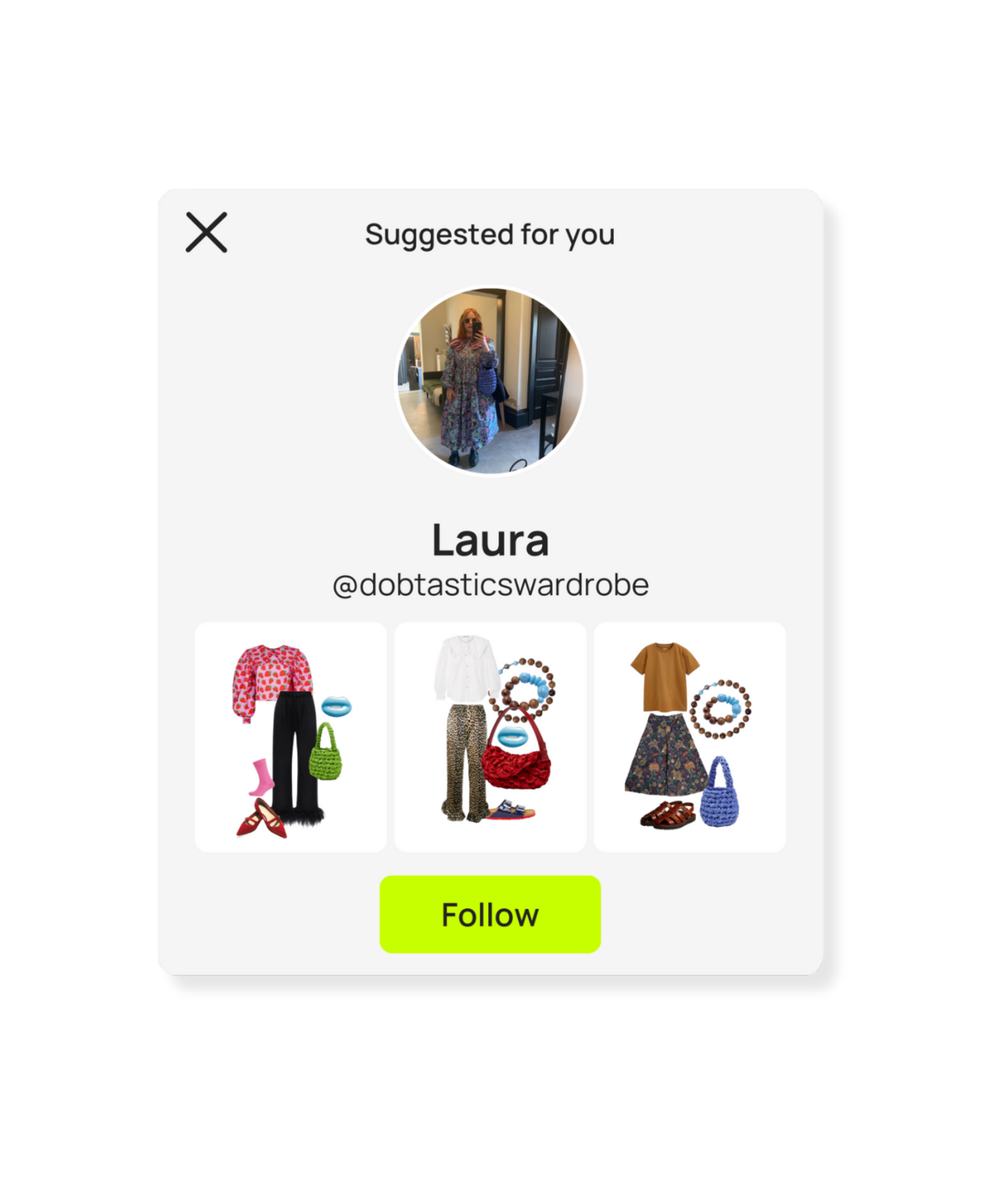Dismiss the Suggested for you card
The image size is (1008, 1194).
(x=206, y=232)
